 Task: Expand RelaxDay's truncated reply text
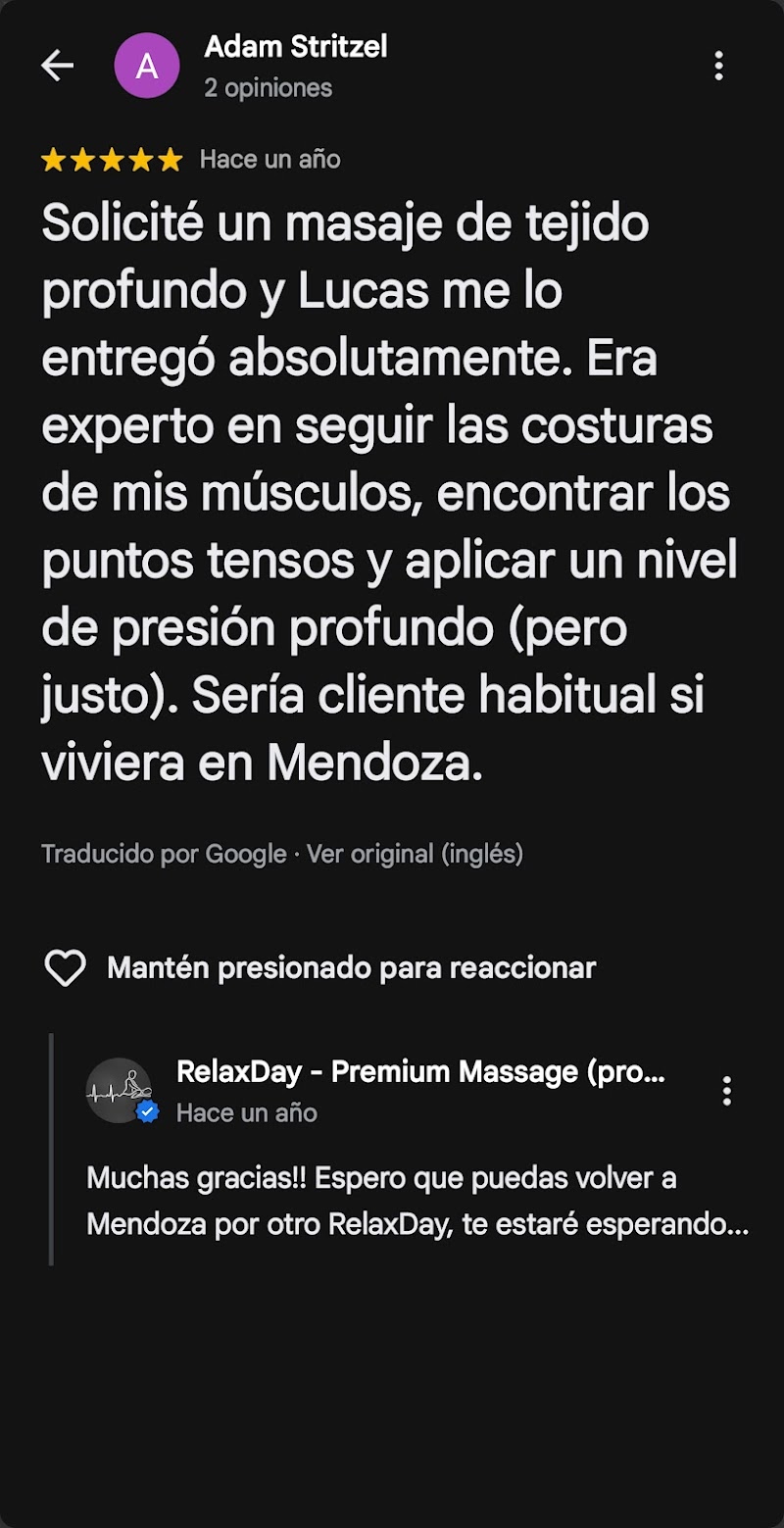point(416,1202)
